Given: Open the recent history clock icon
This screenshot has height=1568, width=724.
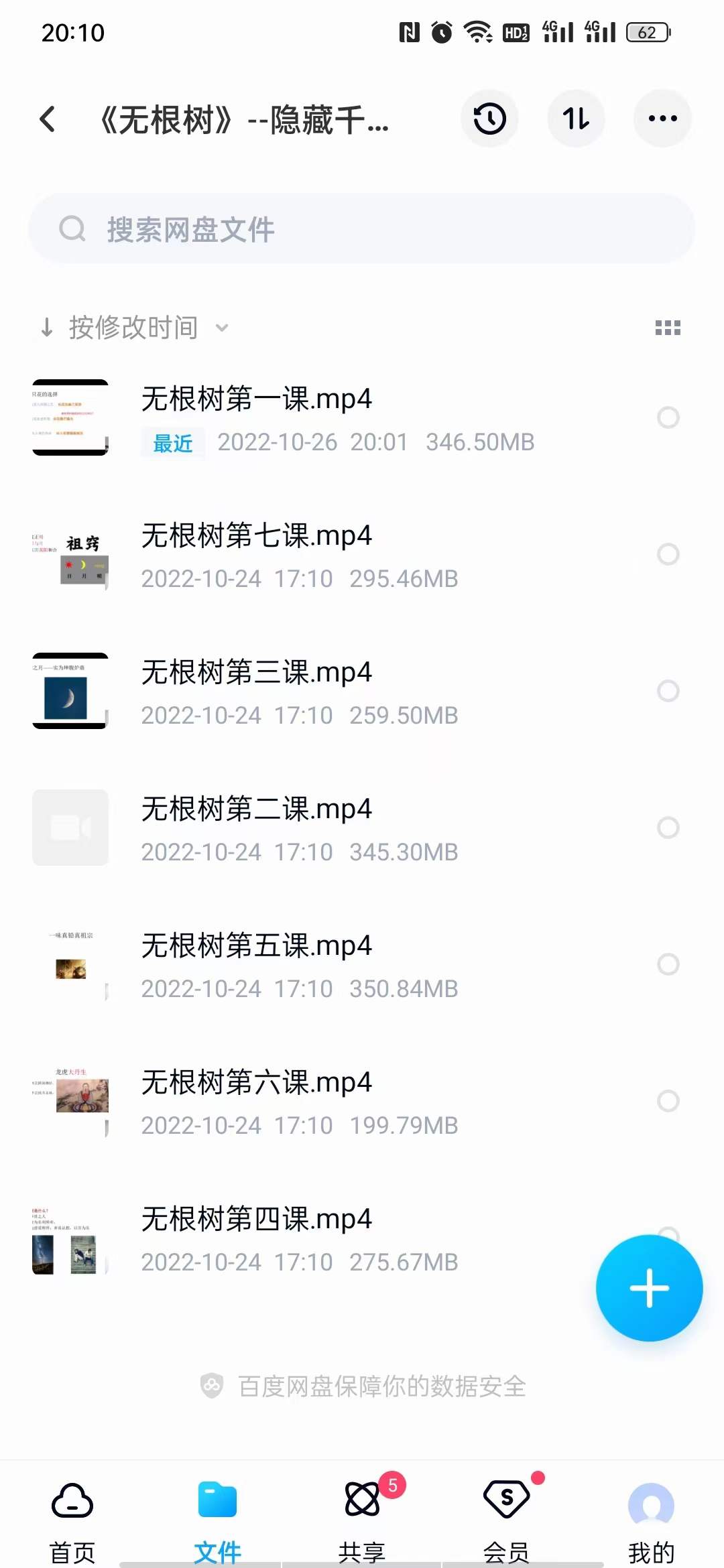Looking at the screenshot, I should pos(489,119).
